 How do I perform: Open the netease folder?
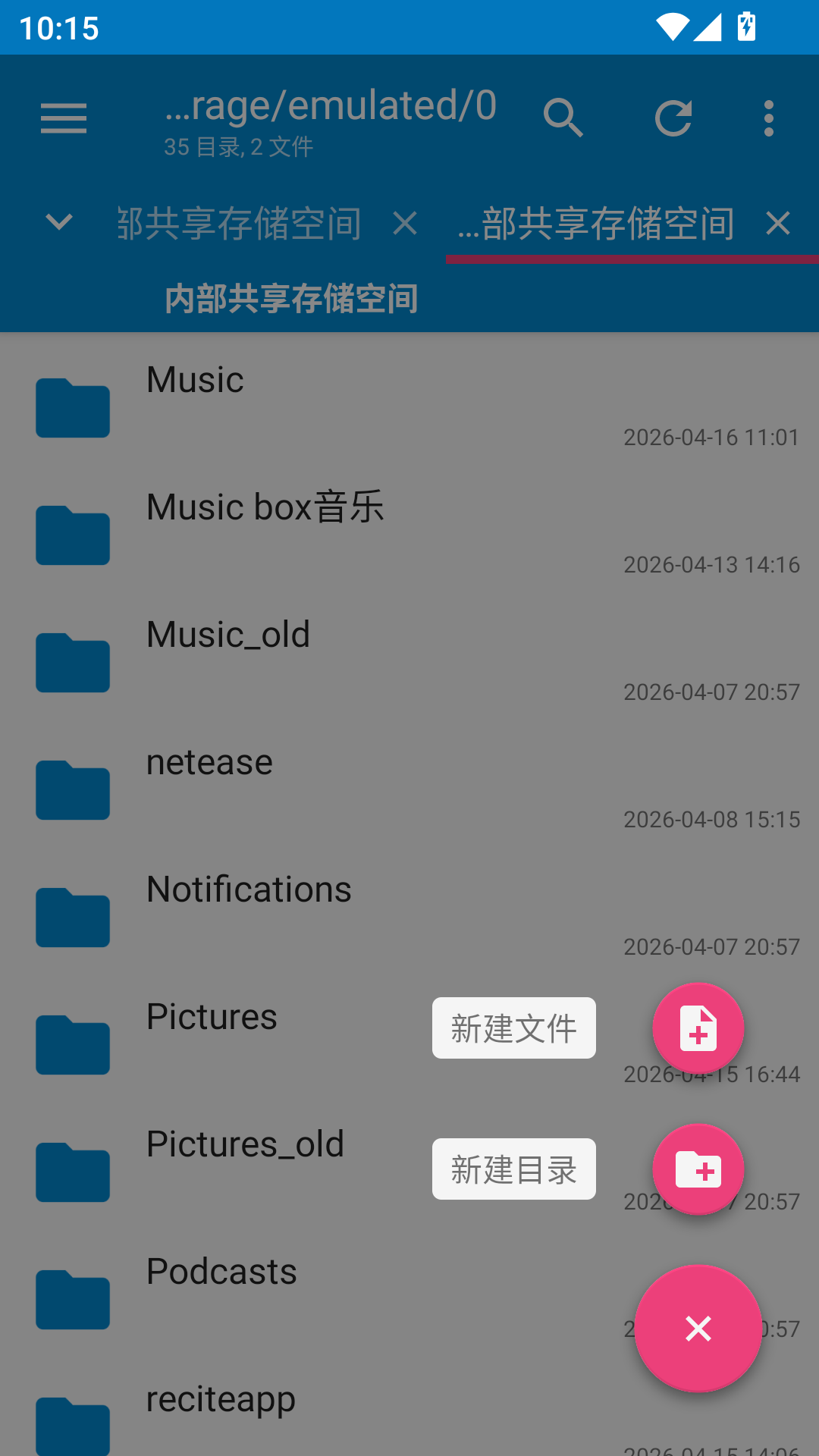209,762
